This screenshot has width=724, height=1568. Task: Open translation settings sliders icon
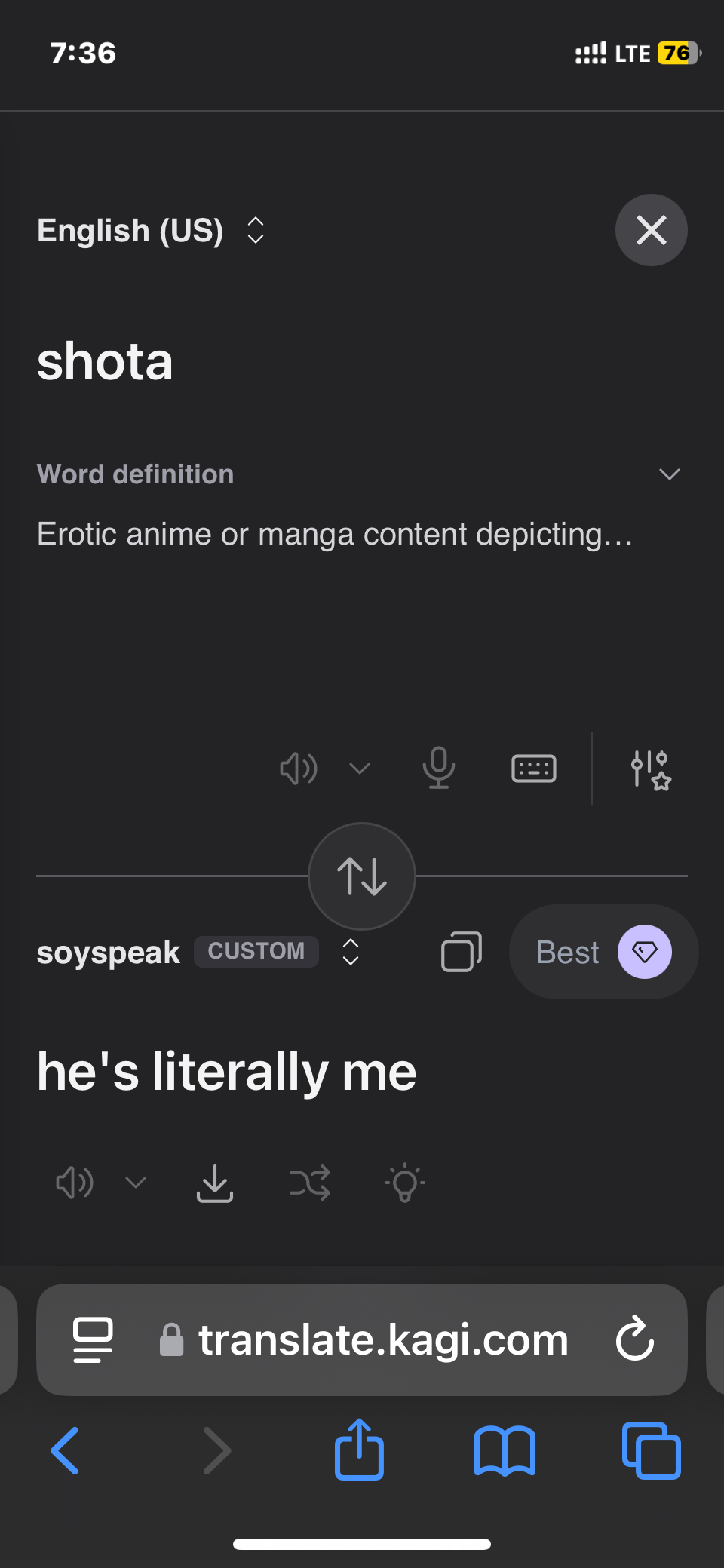click(650, 769)
